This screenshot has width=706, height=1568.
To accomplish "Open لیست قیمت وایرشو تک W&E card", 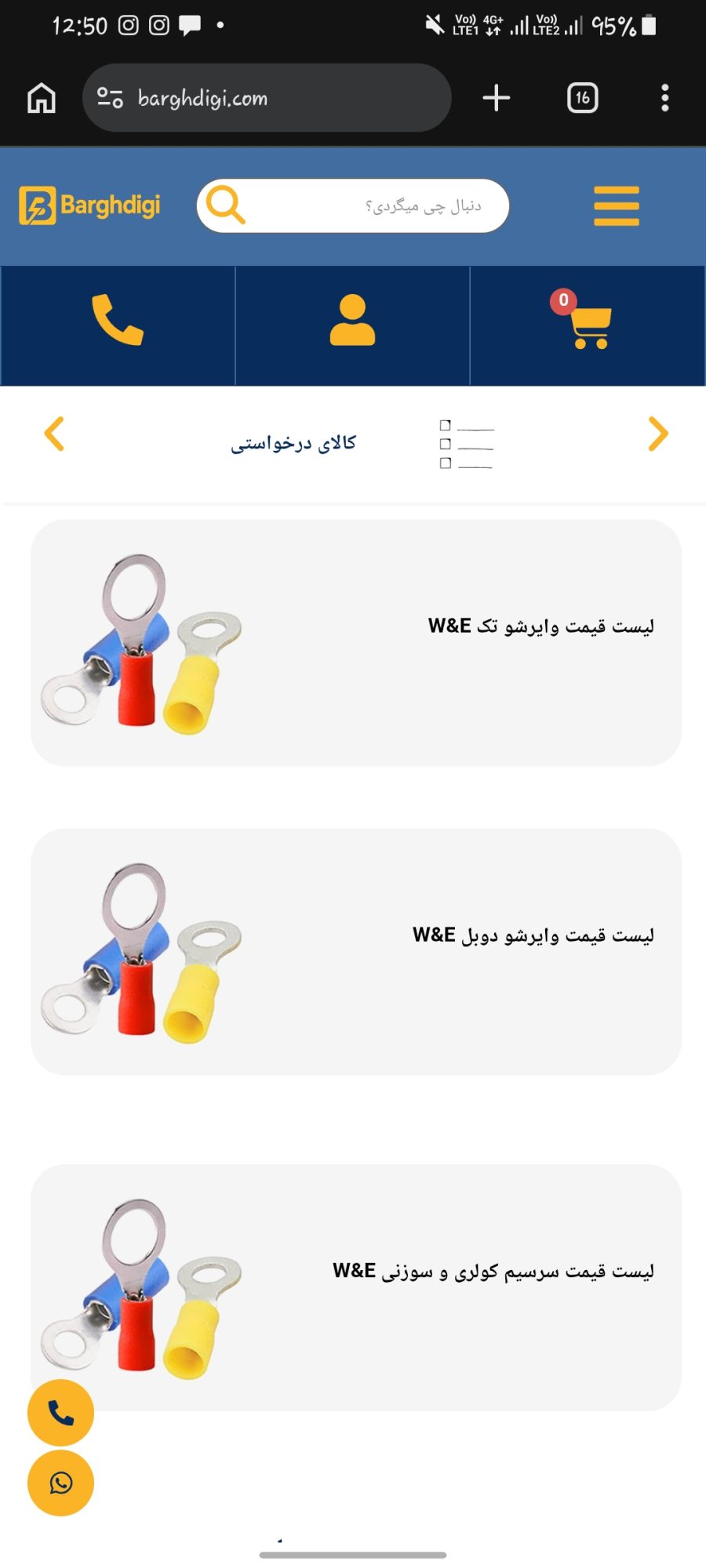I will tap(356, 643).
